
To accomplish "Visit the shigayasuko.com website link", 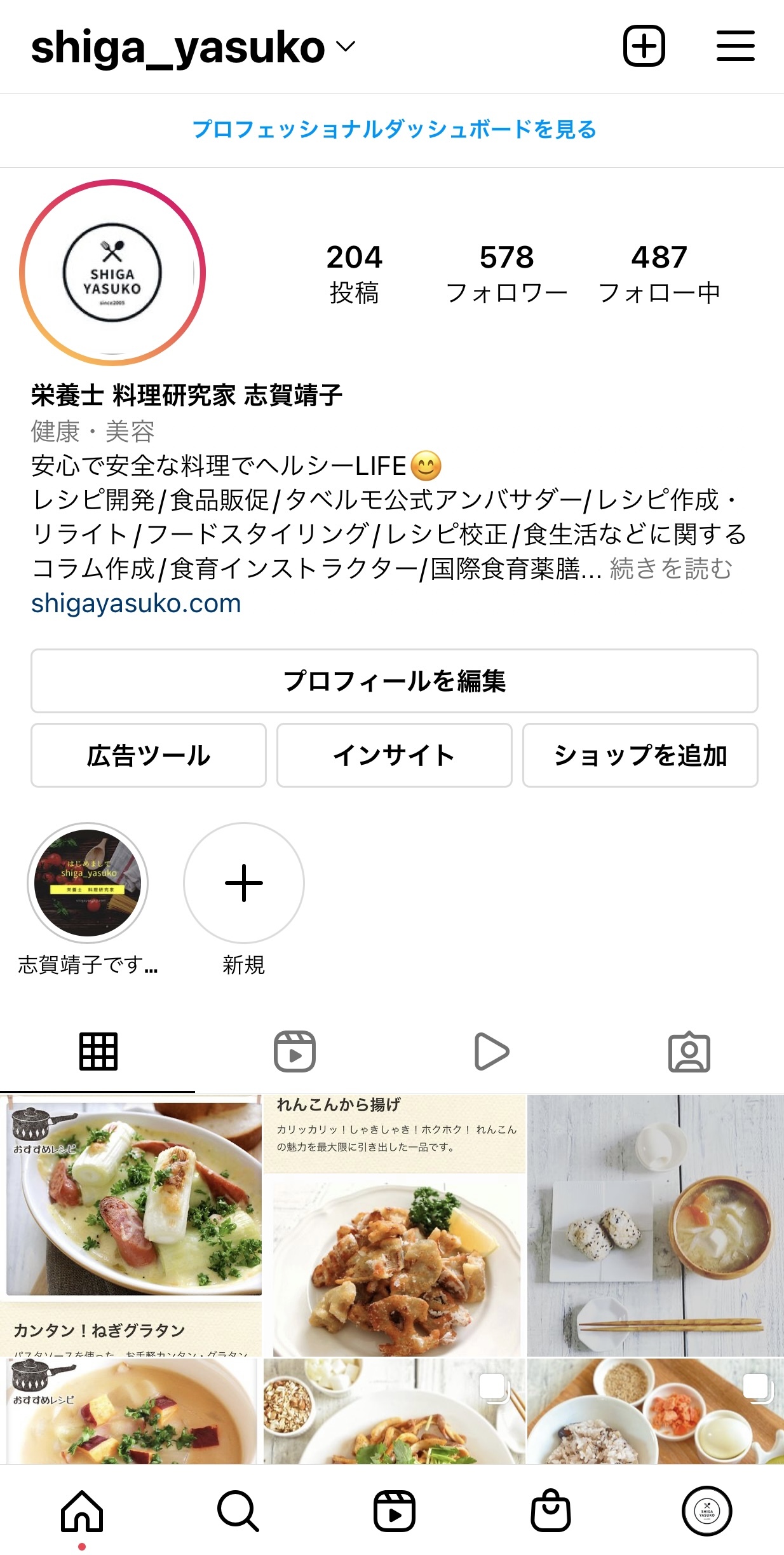I will [136, 603].
